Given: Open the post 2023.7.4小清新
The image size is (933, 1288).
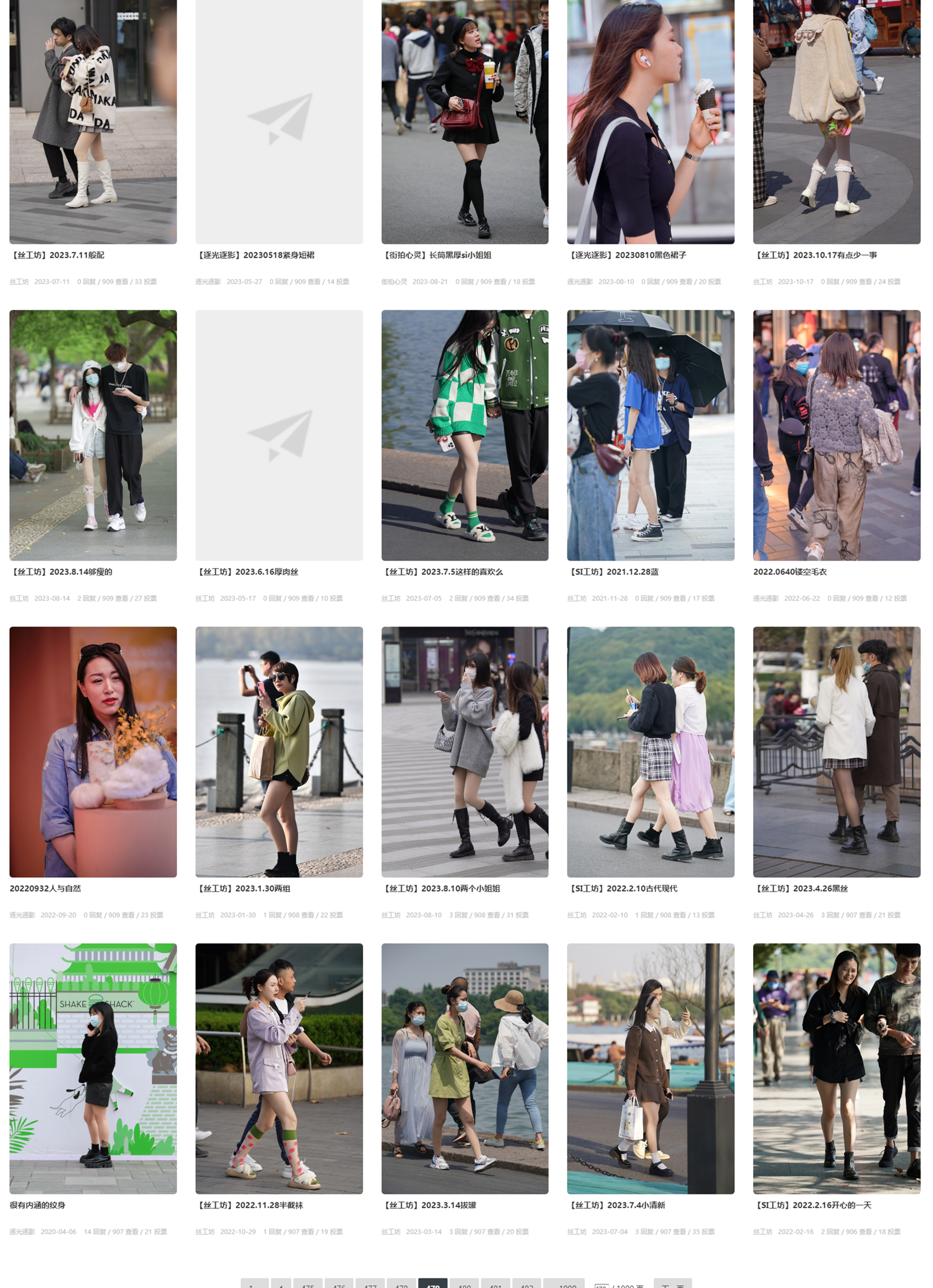Looking at the screenshot, I should click(616, 1205).
